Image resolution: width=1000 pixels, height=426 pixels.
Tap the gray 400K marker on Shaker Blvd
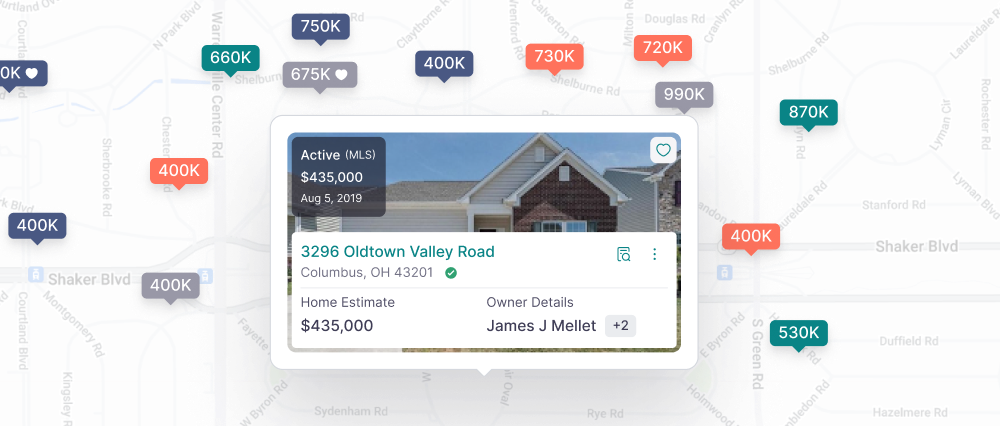pos(171,285)
